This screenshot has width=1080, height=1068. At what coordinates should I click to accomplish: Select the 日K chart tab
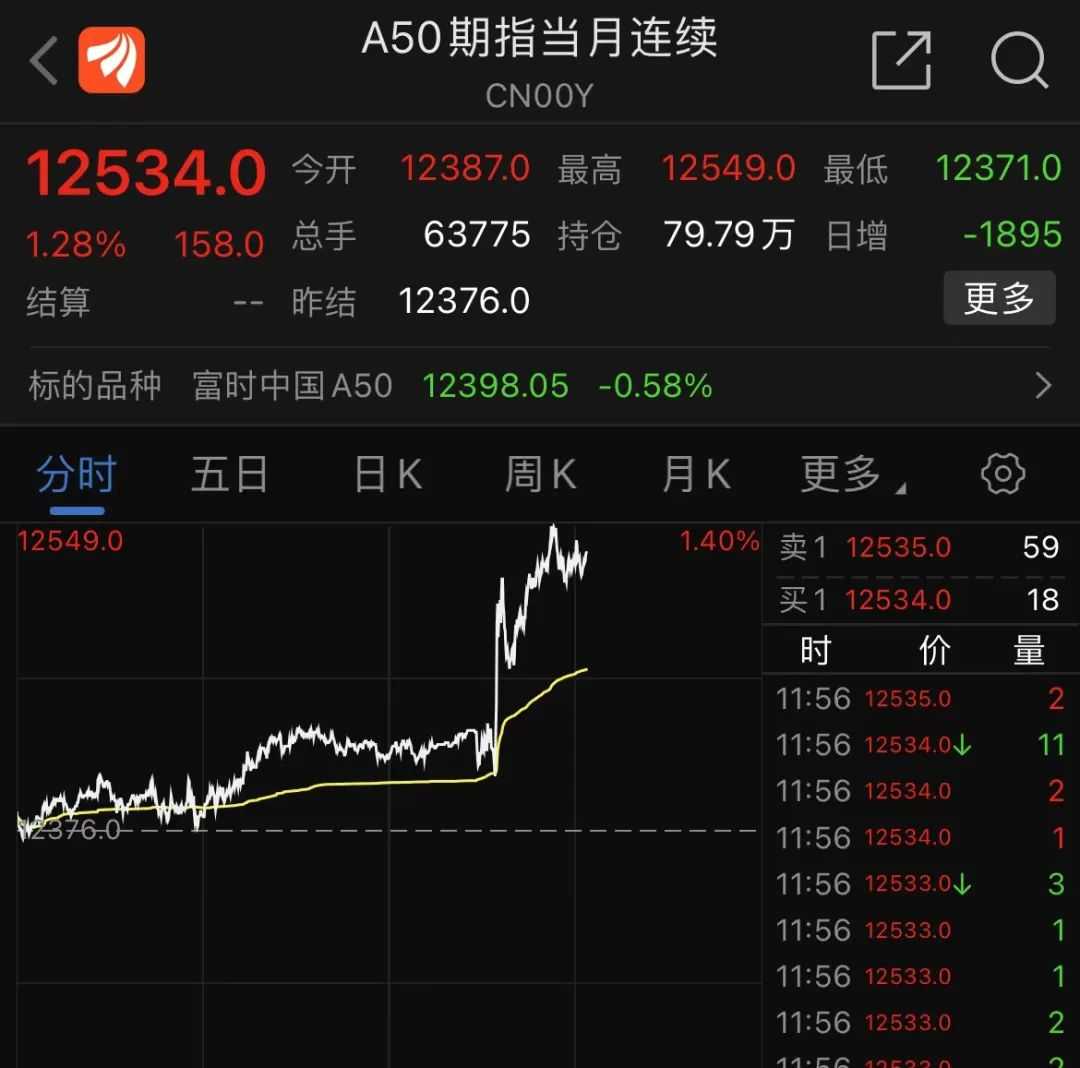click(389, 475)
